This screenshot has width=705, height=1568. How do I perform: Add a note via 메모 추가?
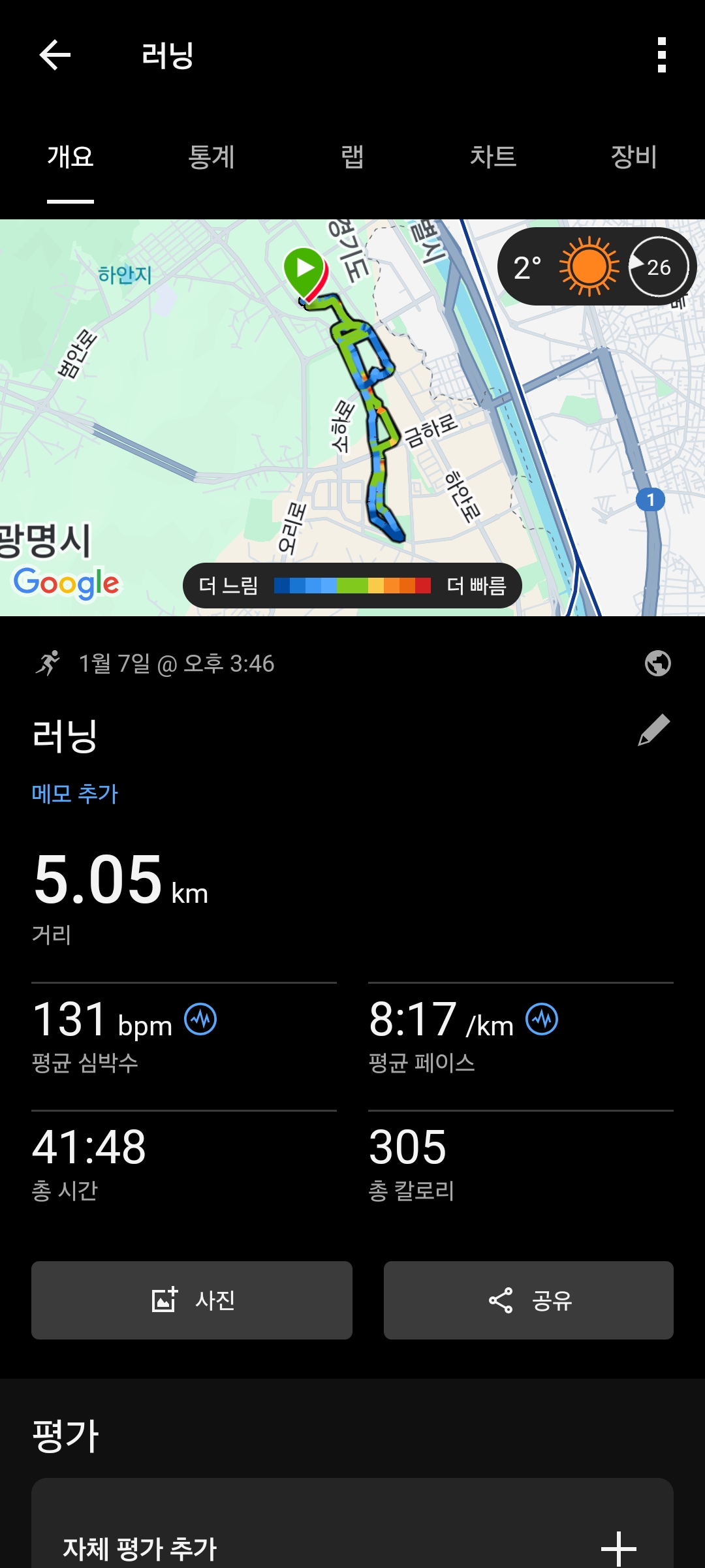coord(73,792)
